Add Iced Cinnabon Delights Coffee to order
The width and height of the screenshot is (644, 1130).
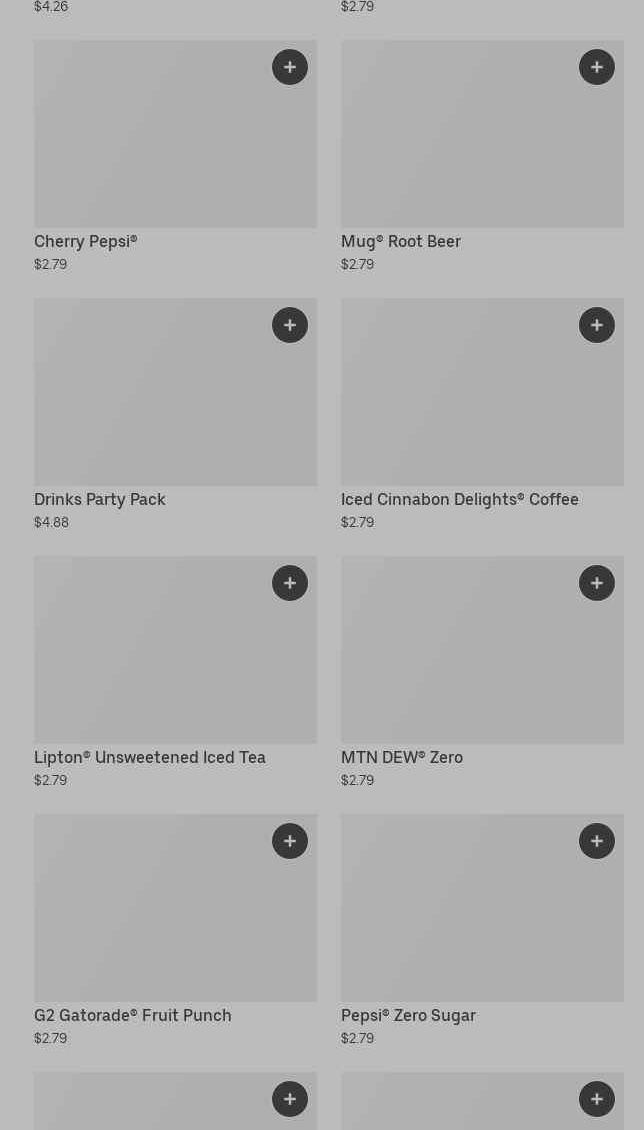[596, 325]
